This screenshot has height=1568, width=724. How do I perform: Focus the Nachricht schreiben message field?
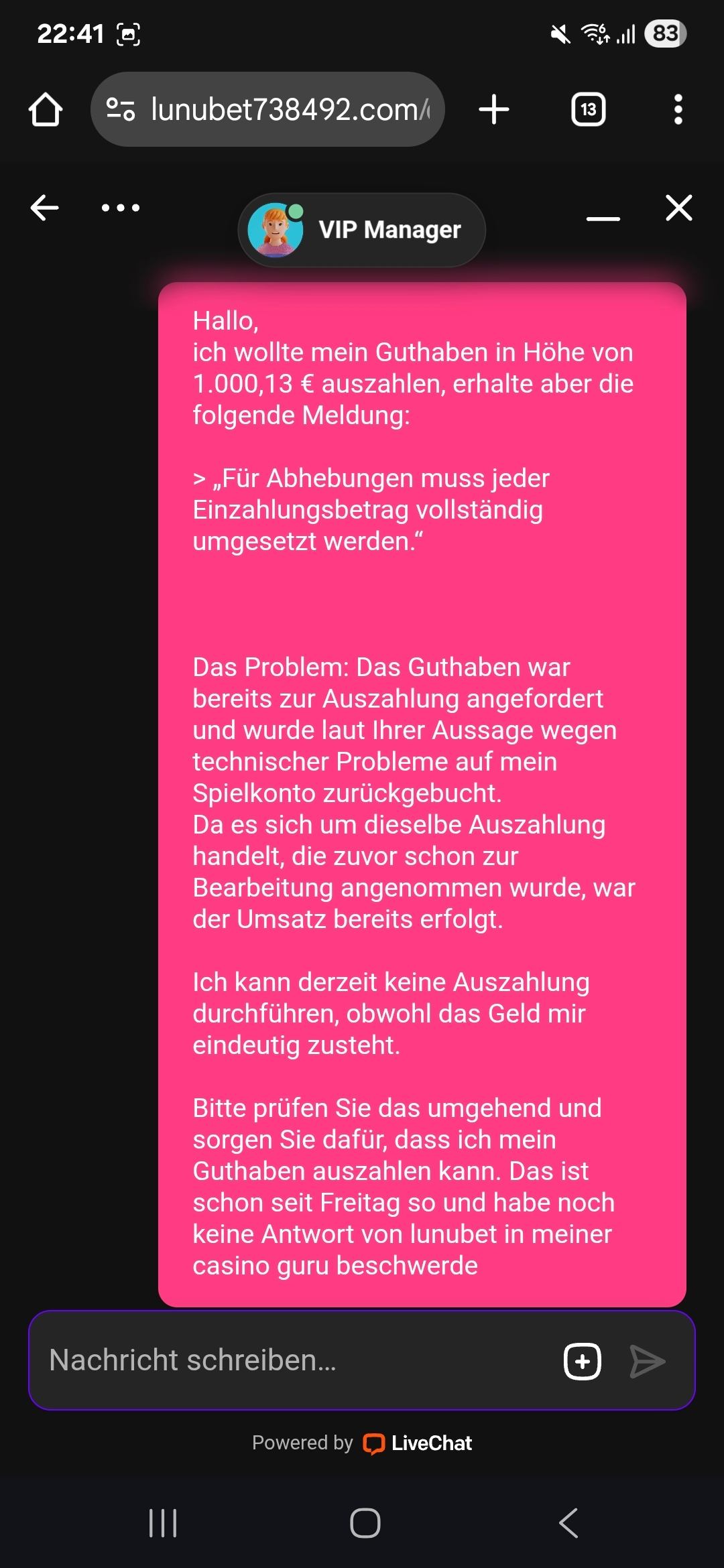coord(295,1360)
